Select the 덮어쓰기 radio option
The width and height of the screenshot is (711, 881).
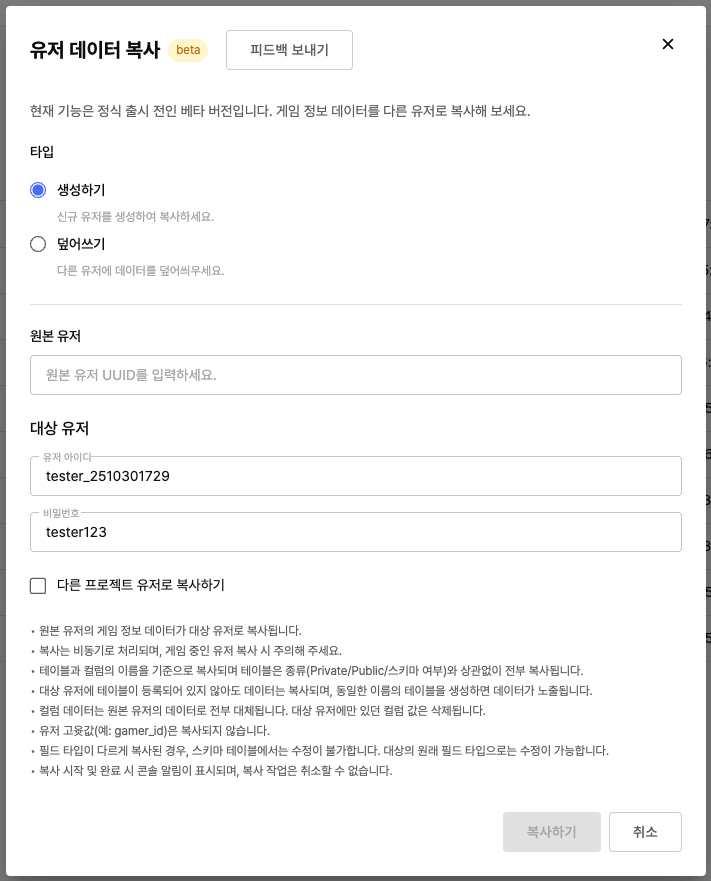pyautogui.click(x=39, y=244)
